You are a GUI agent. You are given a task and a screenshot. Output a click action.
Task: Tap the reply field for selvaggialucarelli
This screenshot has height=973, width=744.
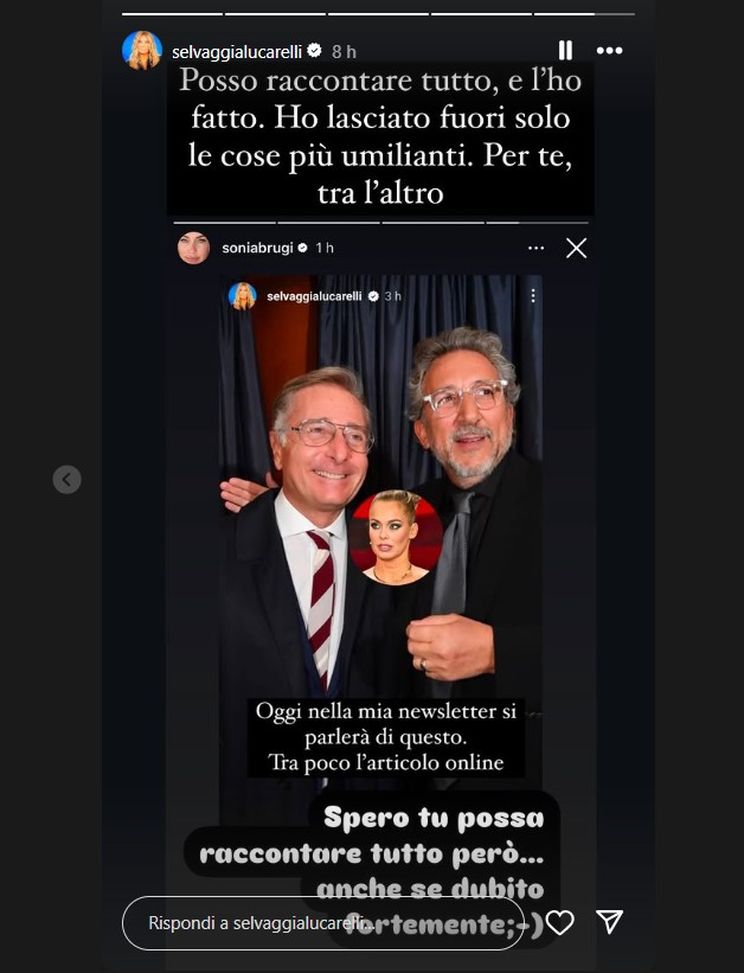330,923
